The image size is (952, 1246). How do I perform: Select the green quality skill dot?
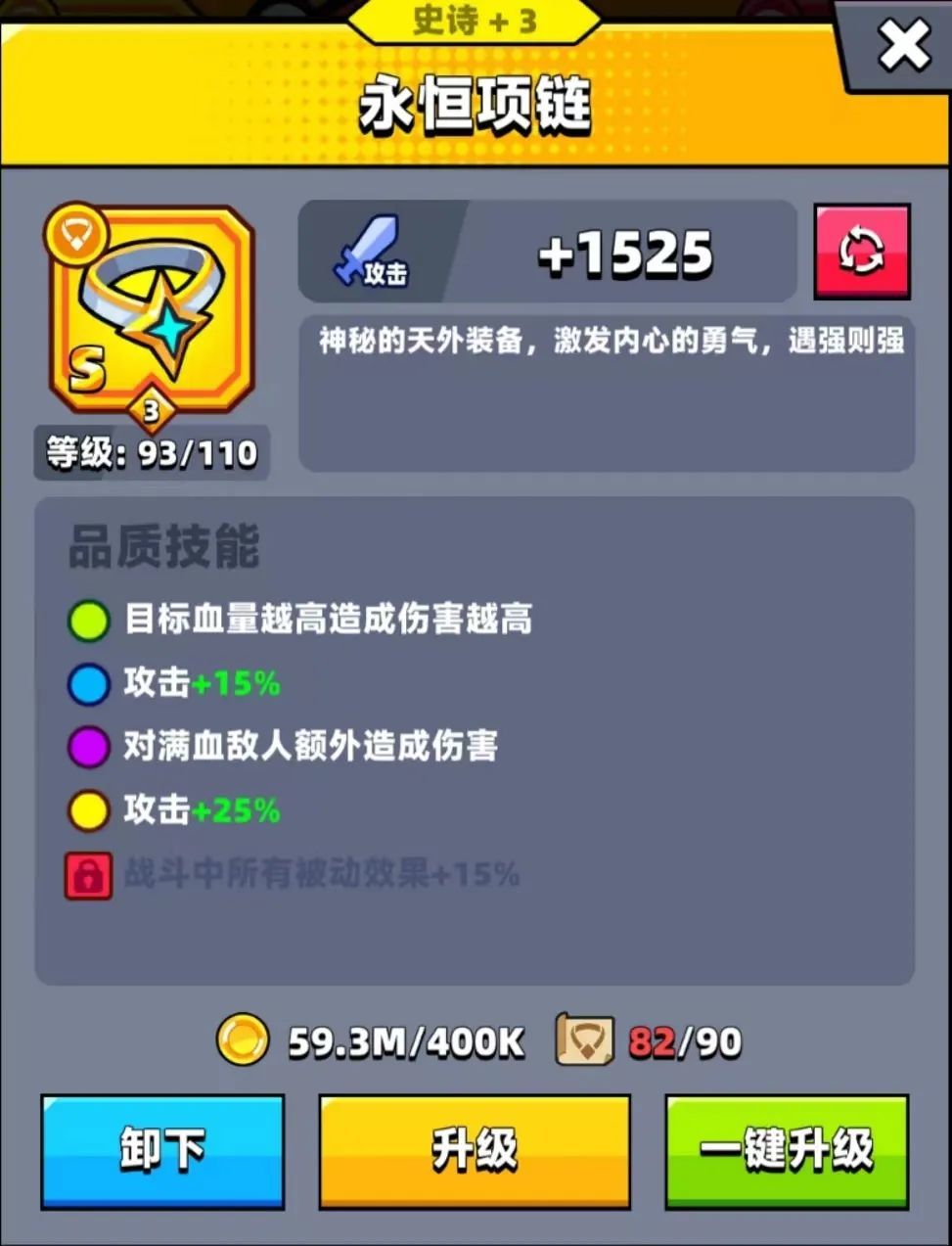[x=87, y=621]
